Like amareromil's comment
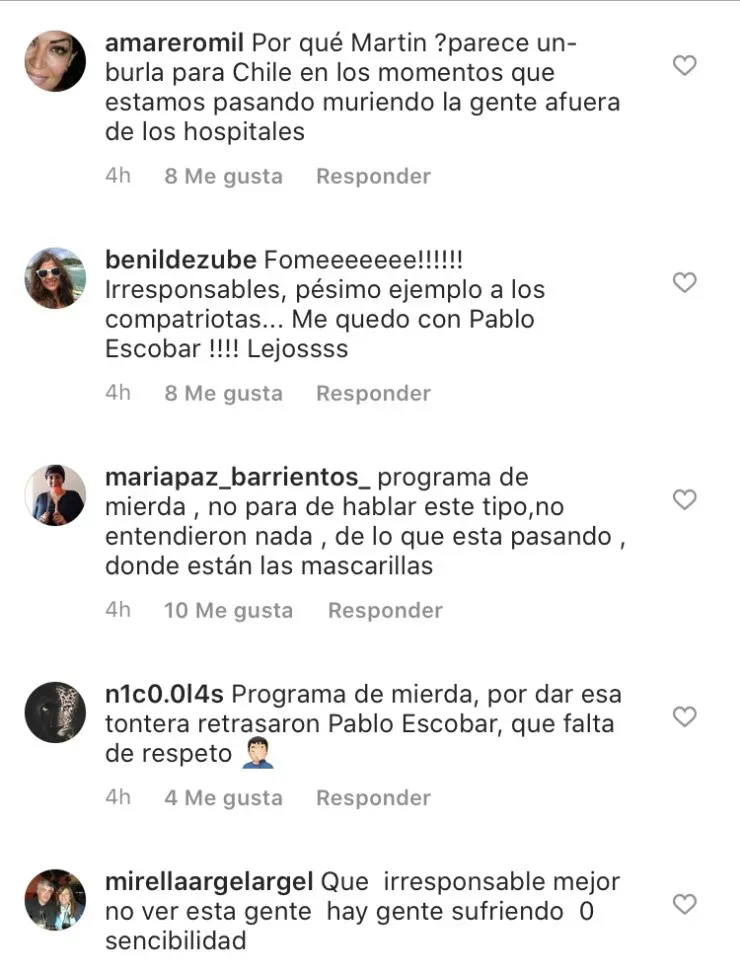 (x=684, y=66)
